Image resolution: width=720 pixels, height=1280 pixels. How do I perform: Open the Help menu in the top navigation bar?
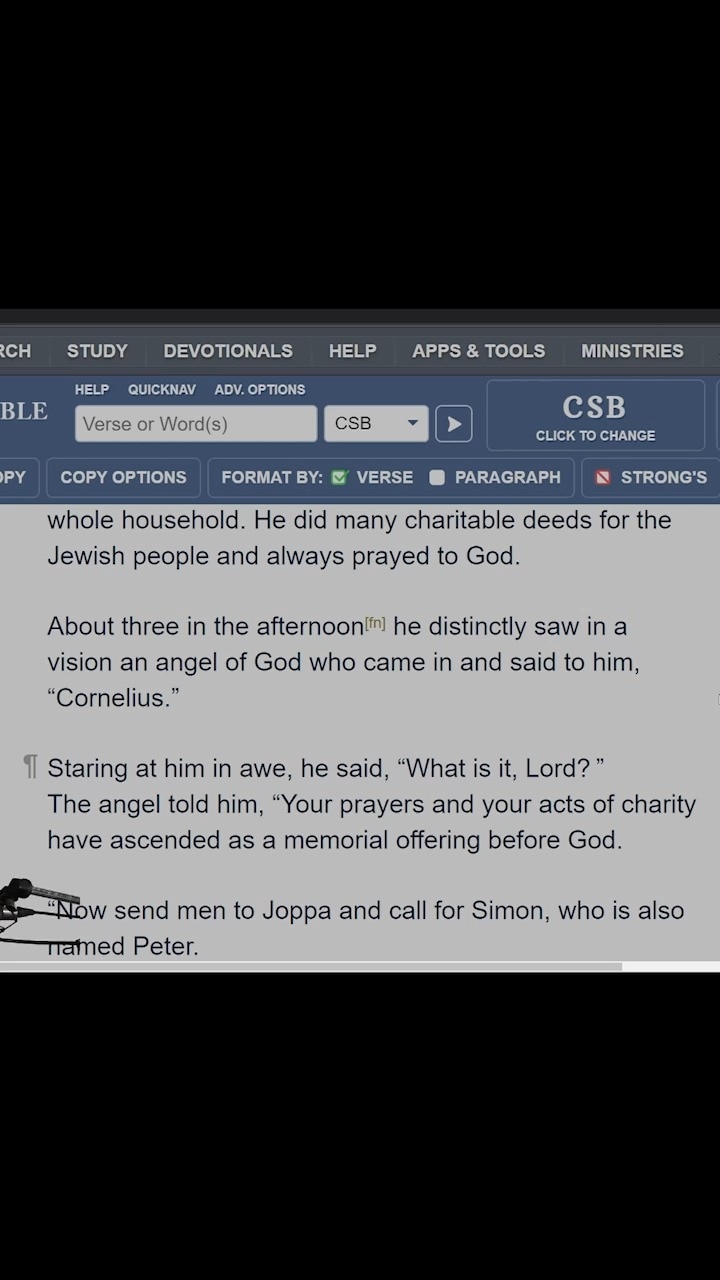pyautogui.click(x=352, y=351)
